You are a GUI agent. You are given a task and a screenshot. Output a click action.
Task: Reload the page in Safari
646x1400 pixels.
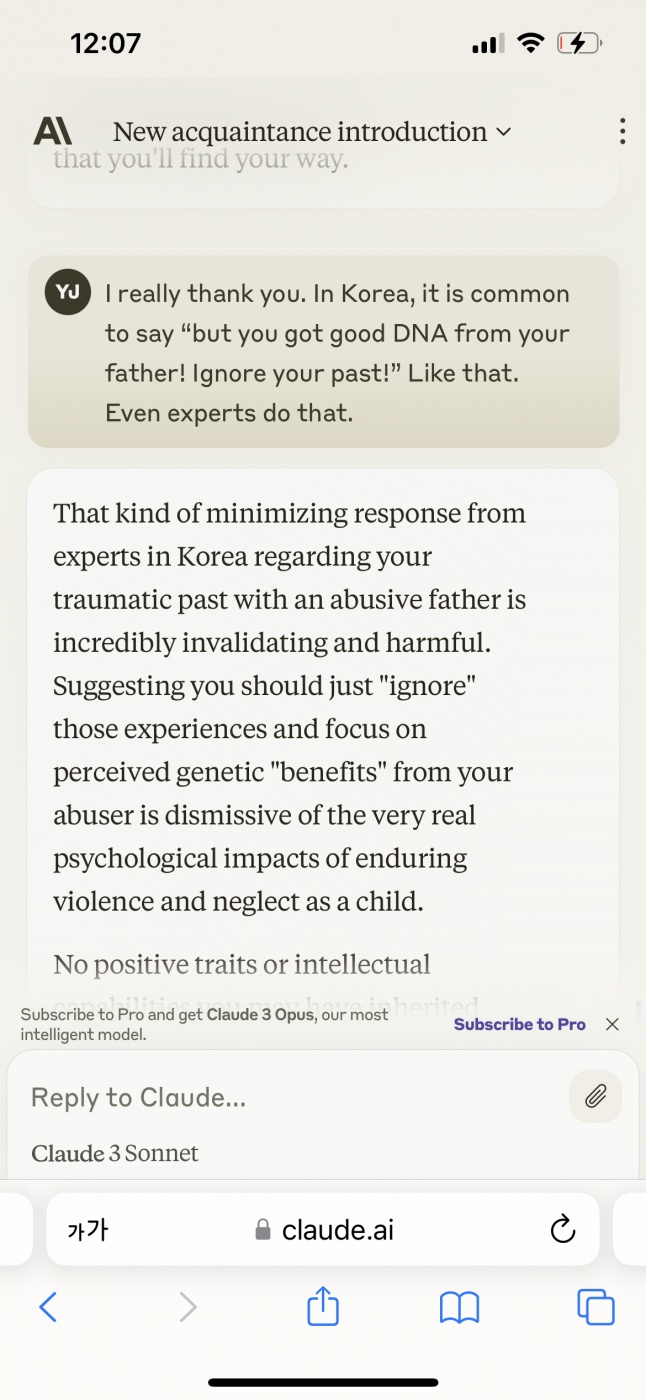click(563, 1229)
